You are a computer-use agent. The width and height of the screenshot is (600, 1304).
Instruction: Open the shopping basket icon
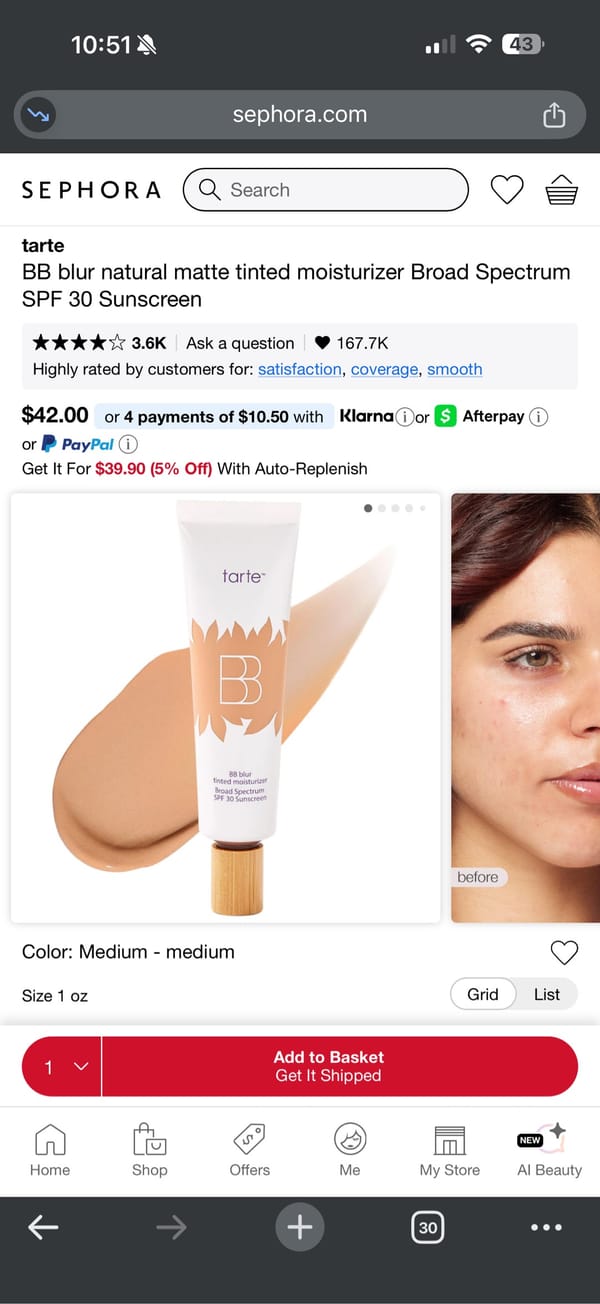pyautogui.click(x=562, y=190)
